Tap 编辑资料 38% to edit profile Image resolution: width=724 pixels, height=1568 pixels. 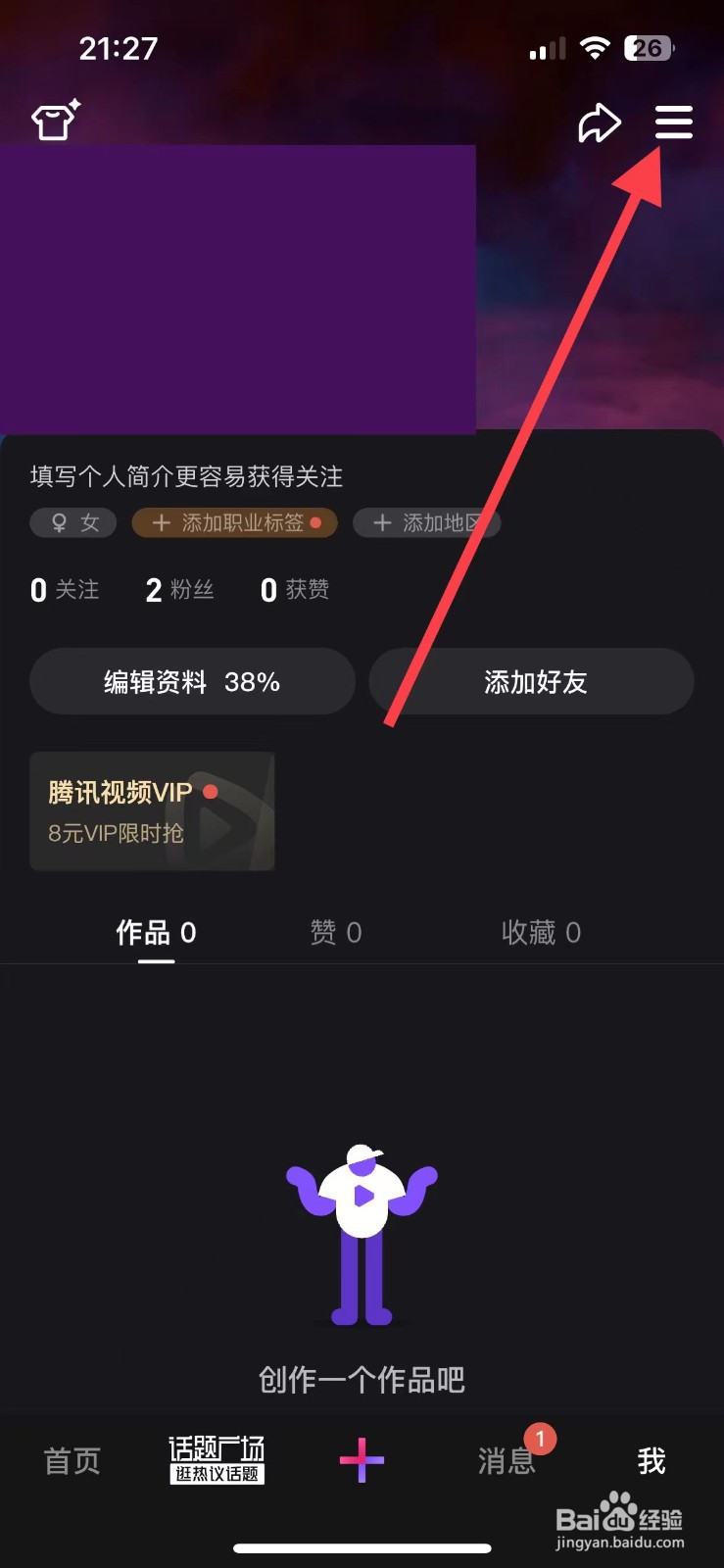192,681
